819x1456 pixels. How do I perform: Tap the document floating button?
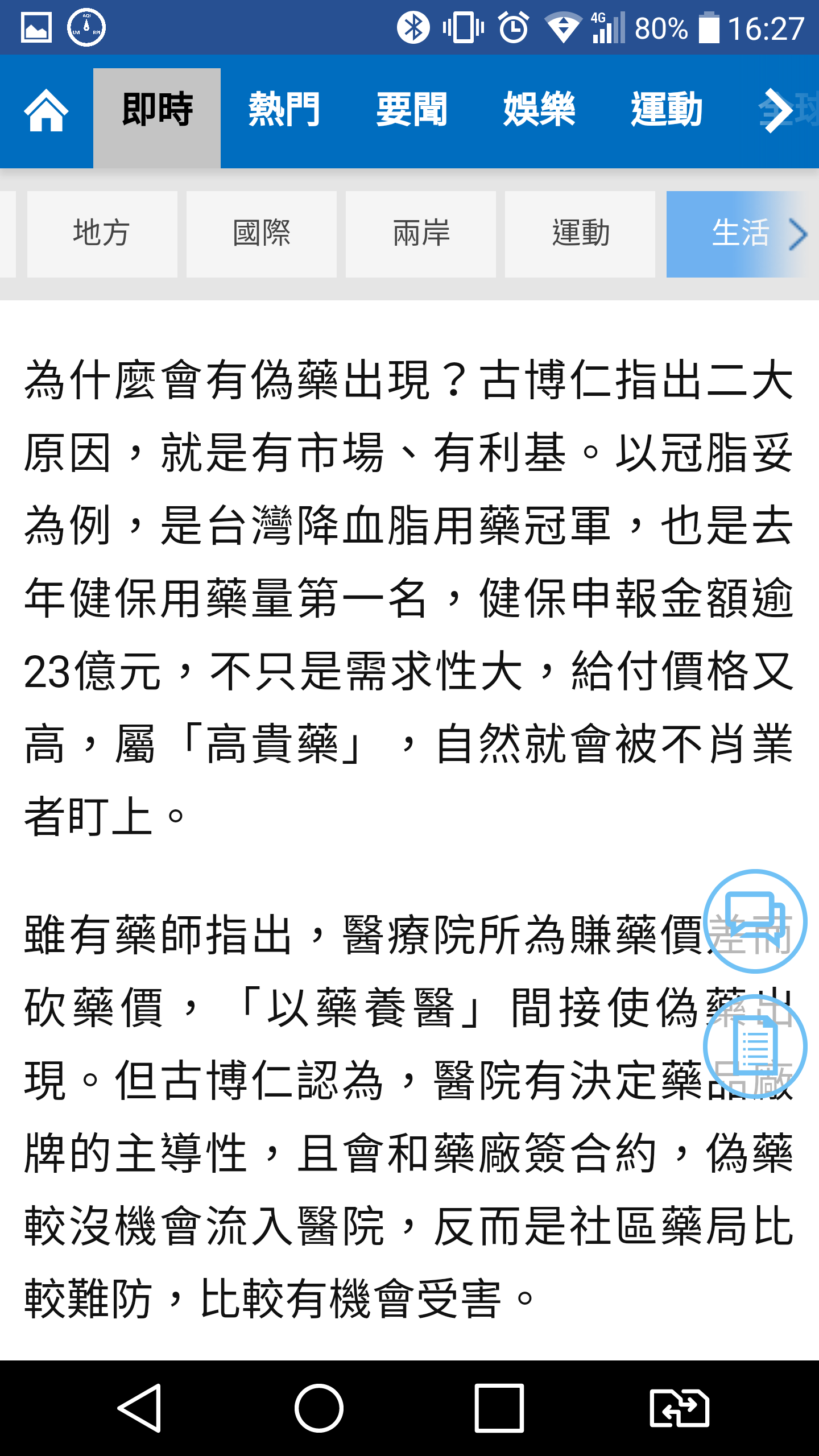point(755,1046)
